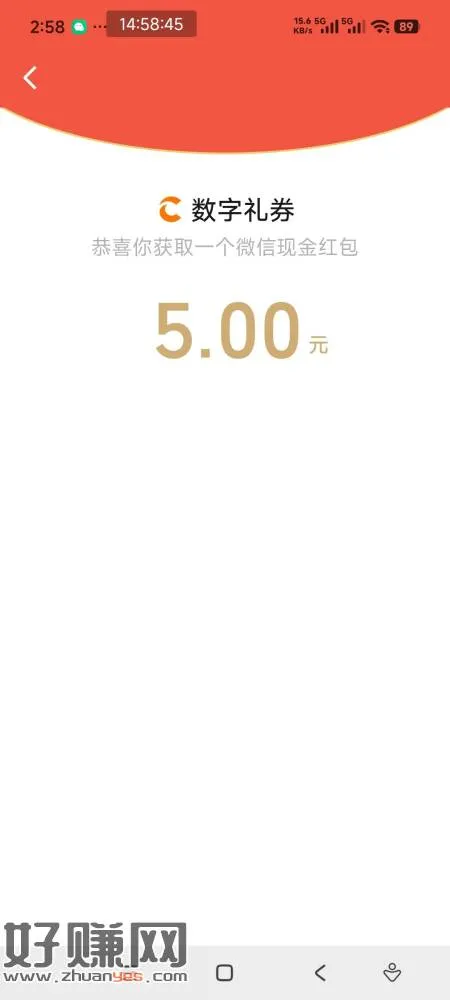This screenshot has width=450, height=1000.
Task: Go back using the white arrow
Action: tap(30, 78)
